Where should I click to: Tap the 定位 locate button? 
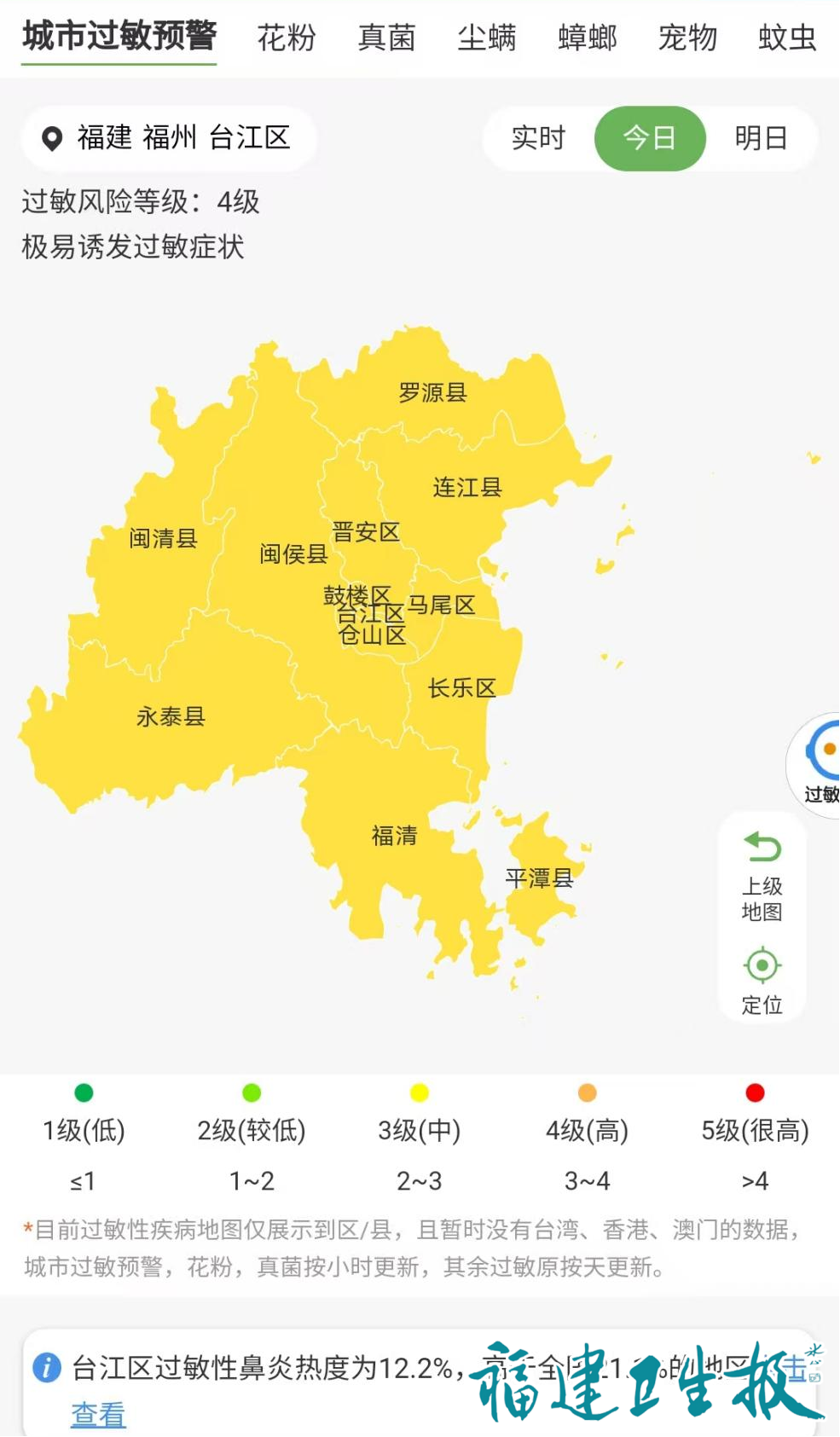(762, 981)
